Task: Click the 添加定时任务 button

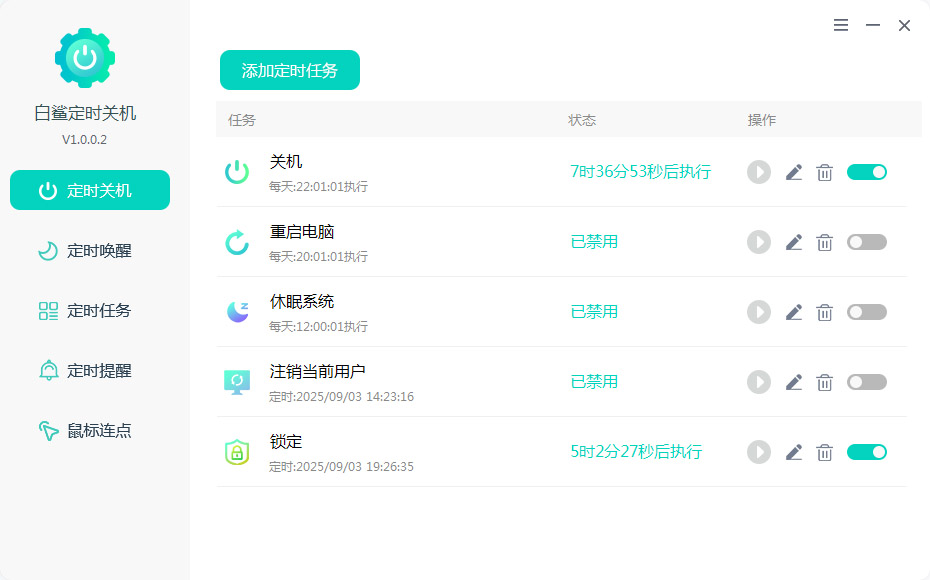Action: [289, 70]
